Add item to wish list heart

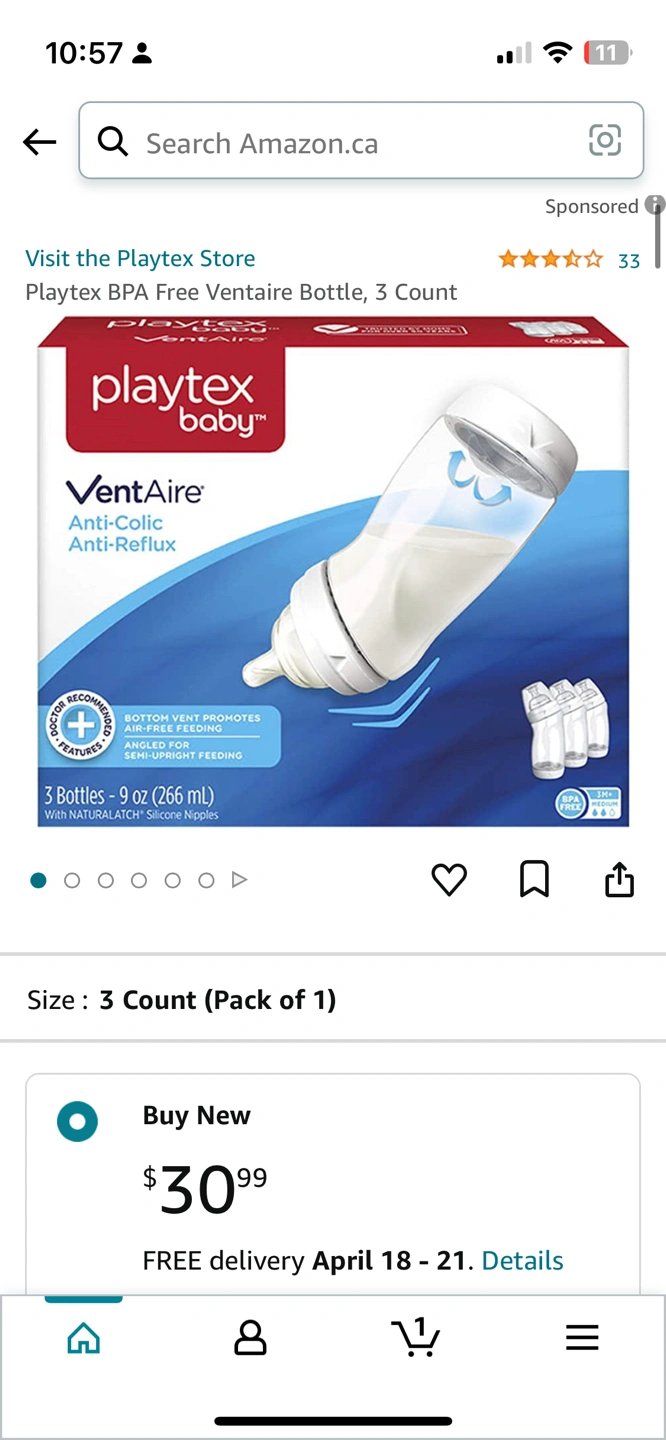point(449,880)
